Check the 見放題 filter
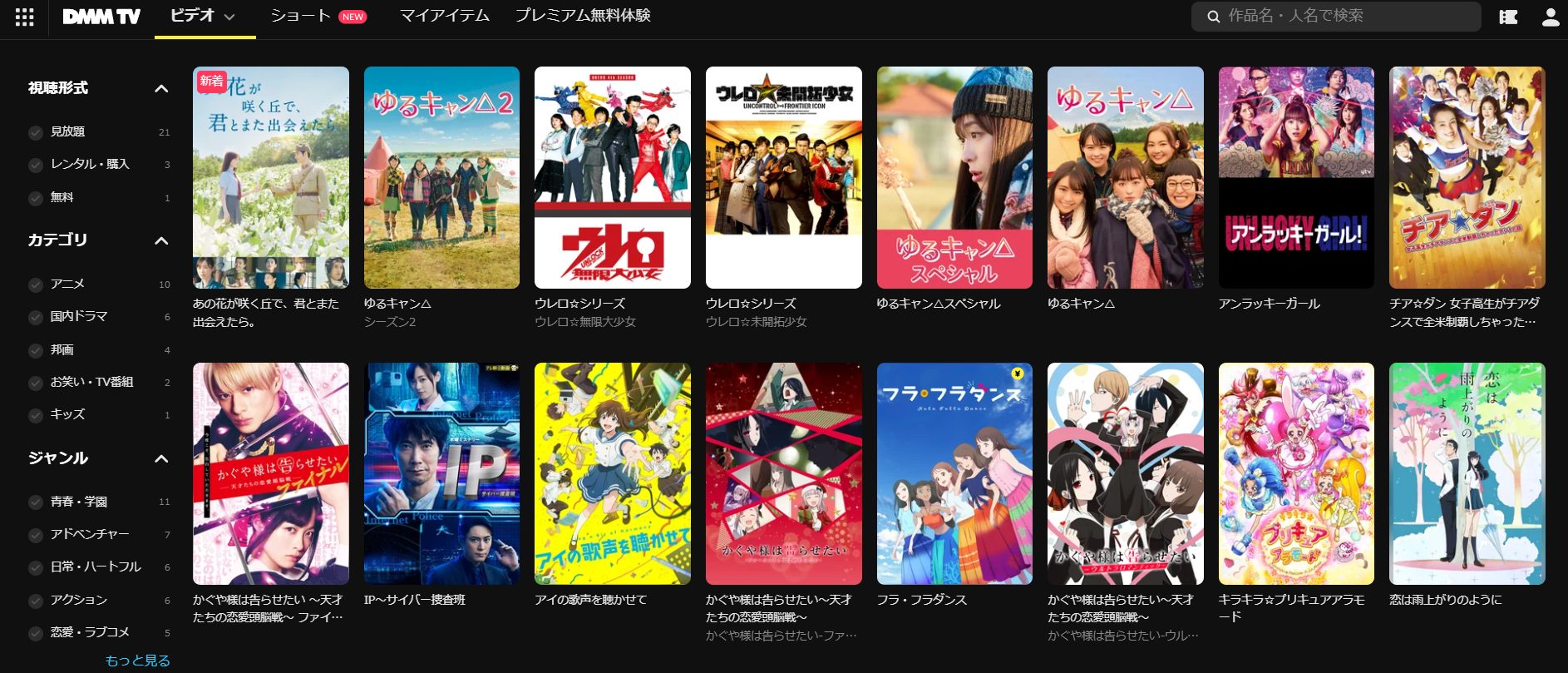This screenshot has width=1568, height=673. (x=36, y=132)
